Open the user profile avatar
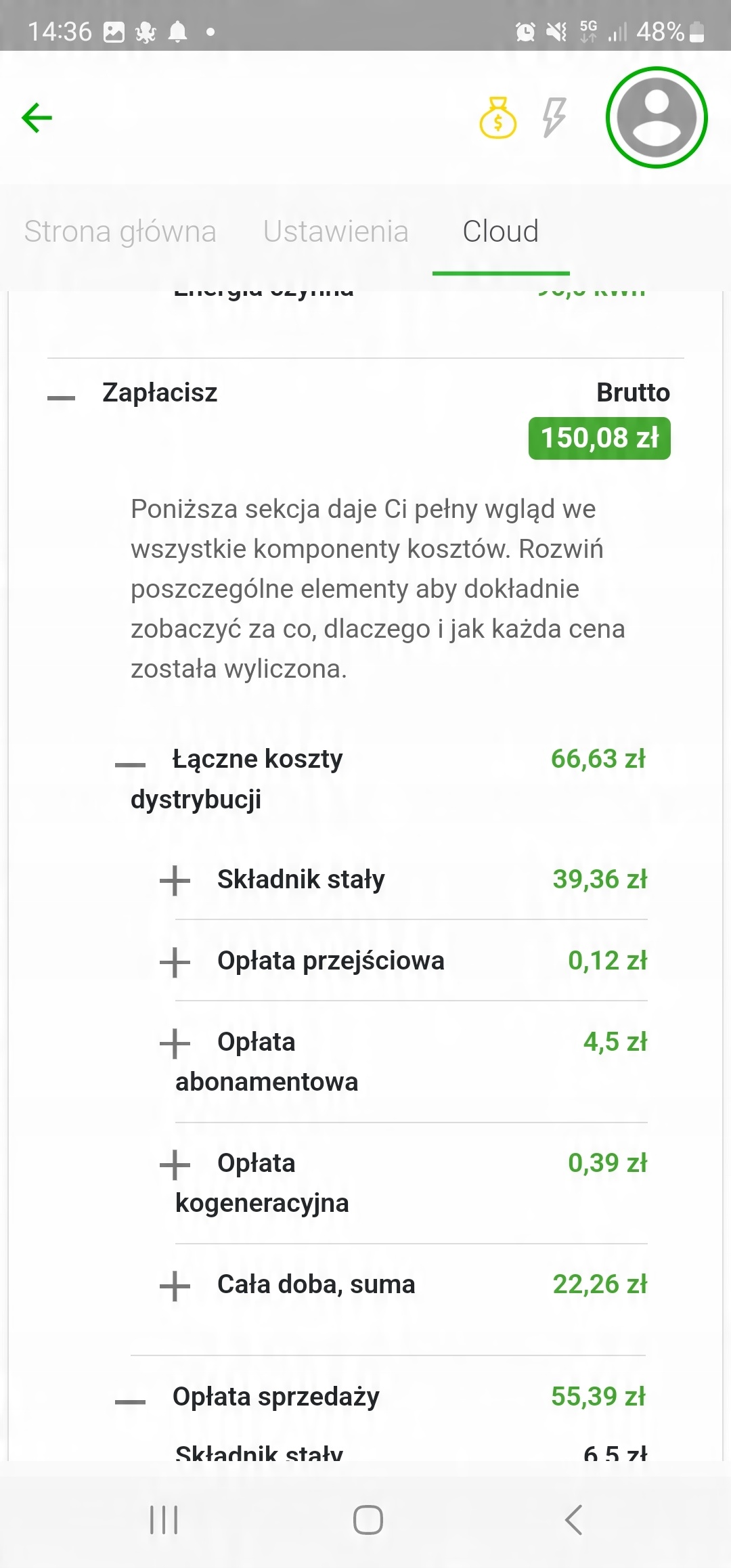Image resolution: width=731 pixels, height=1568 pixels. [657, 117]
